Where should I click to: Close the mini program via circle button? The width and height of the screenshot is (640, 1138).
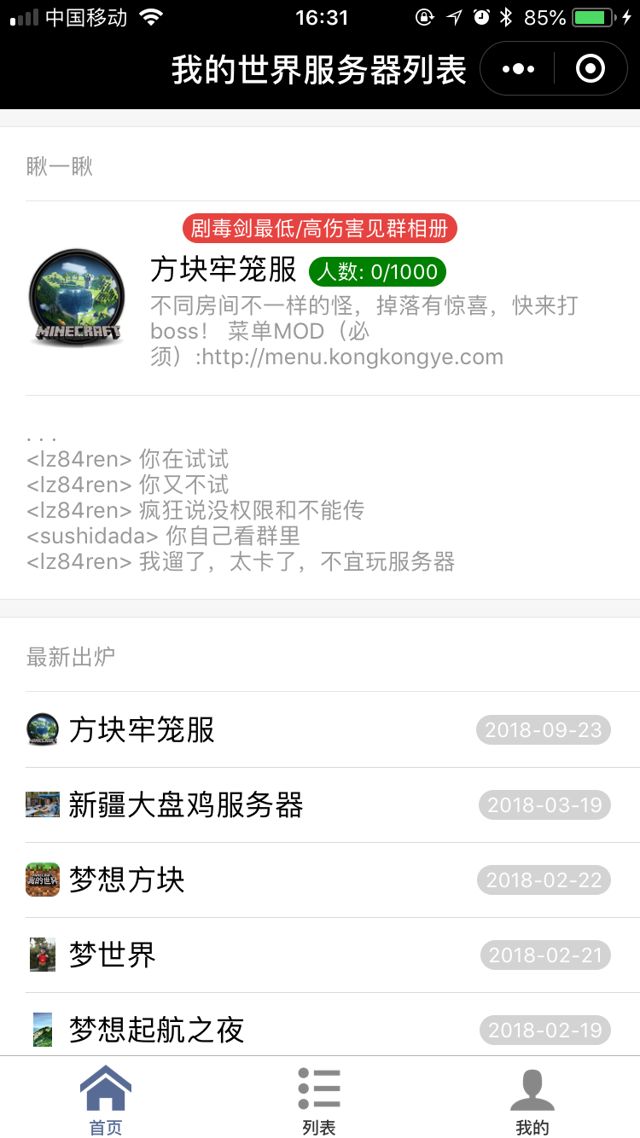[590, 69]
